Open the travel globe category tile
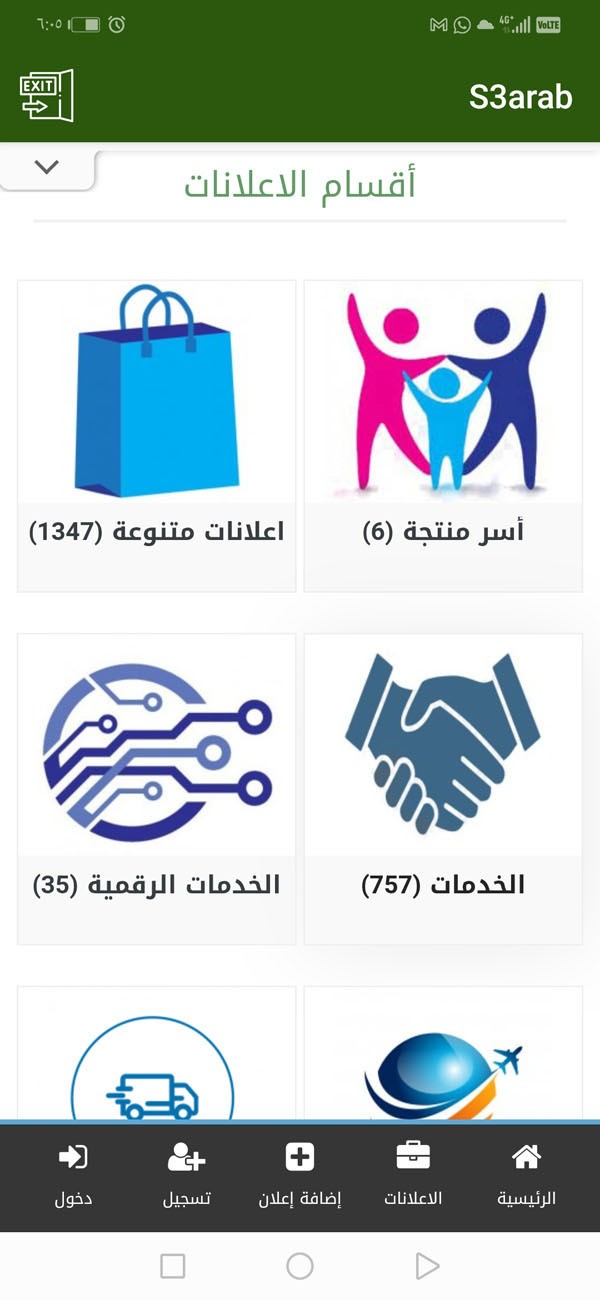Viewport: 600px width, 1300px height. (443, 1060)
